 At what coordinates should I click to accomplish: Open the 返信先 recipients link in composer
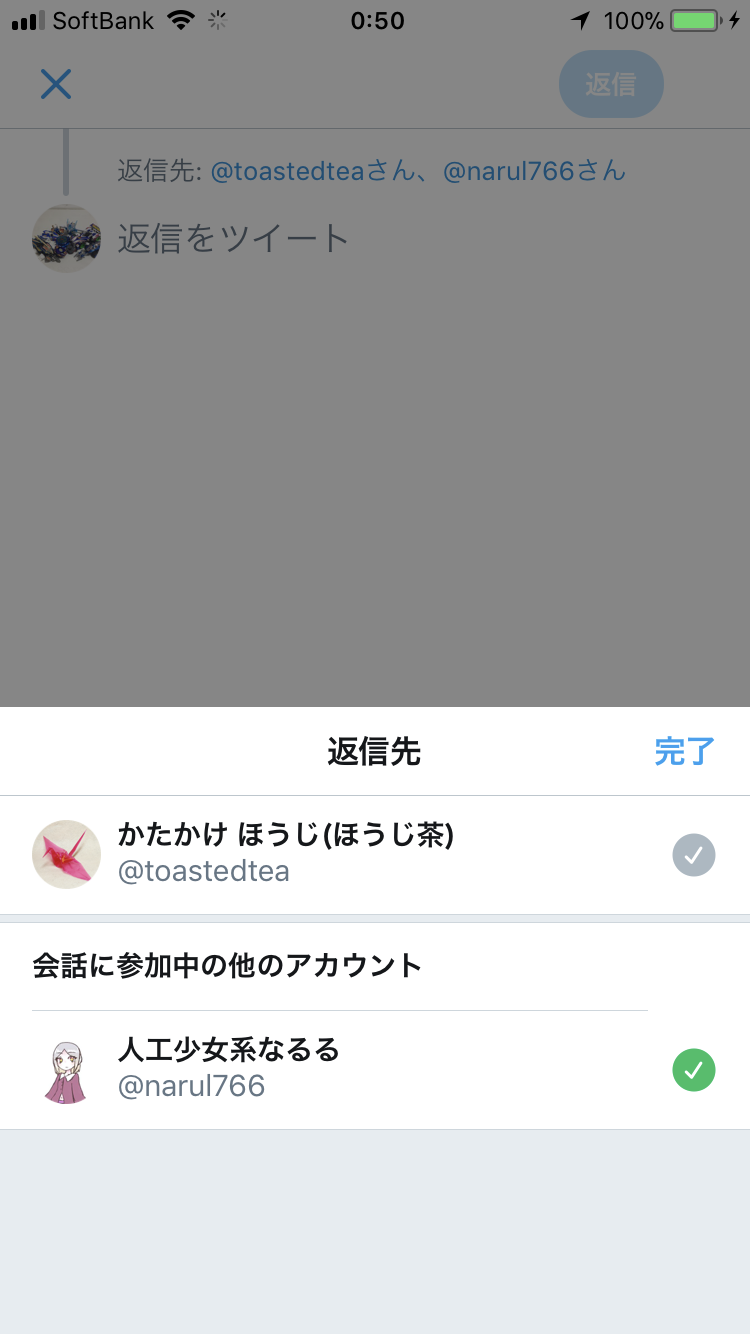(371, 171)
